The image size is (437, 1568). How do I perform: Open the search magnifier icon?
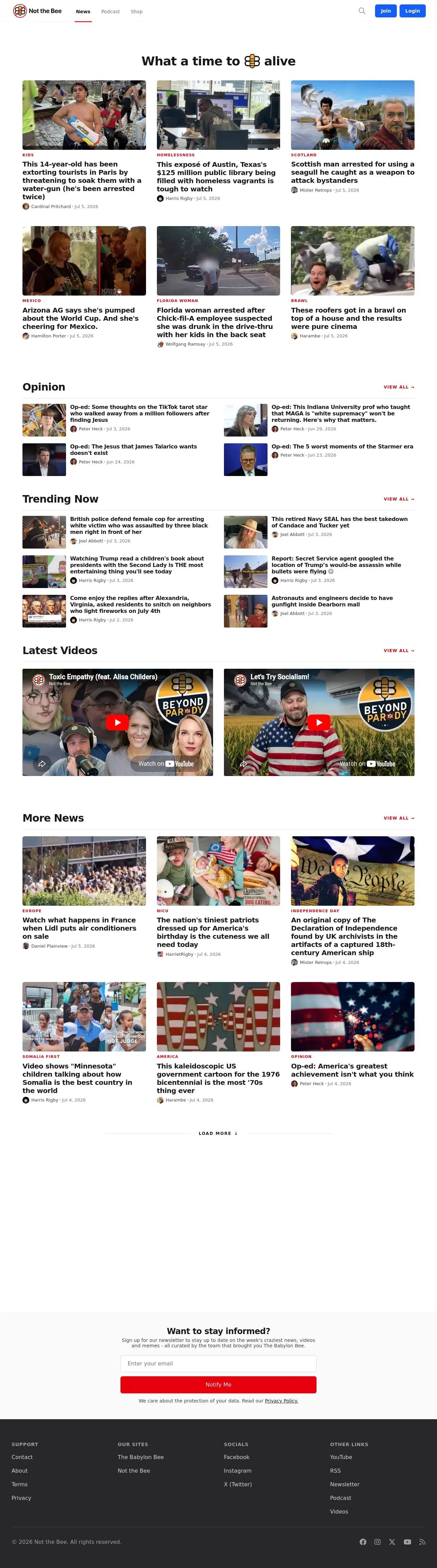point(362,11)
